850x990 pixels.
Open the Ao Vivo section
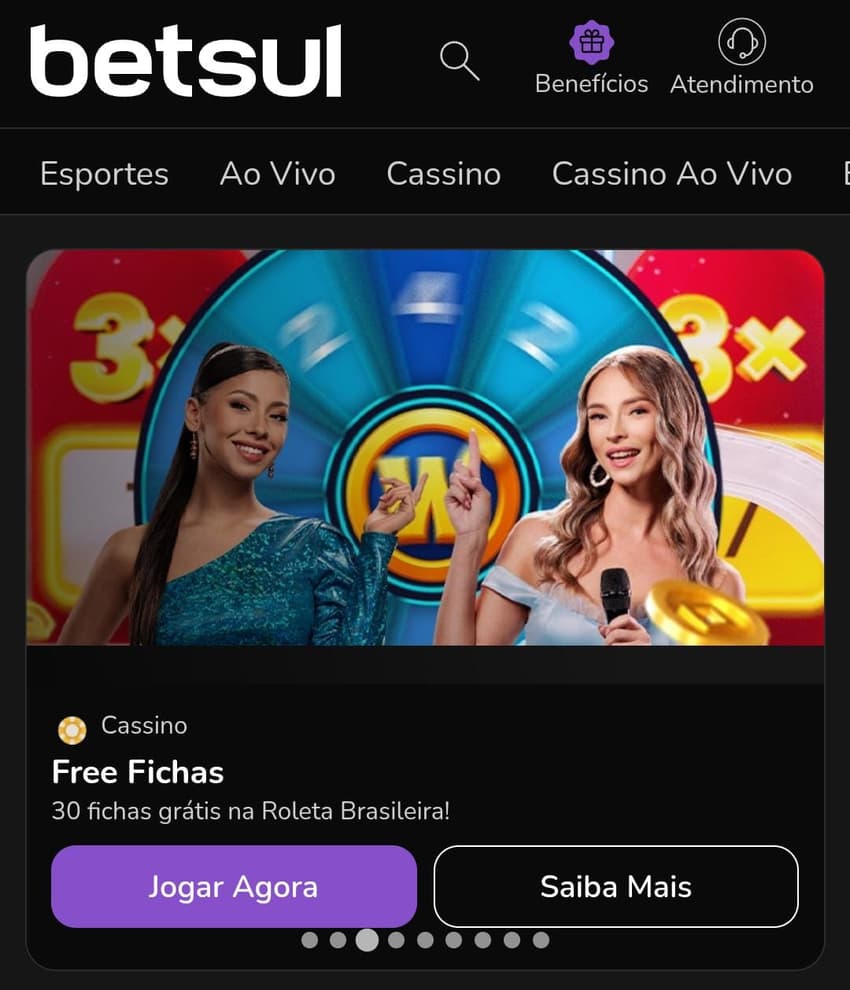[x=277, y=173]
